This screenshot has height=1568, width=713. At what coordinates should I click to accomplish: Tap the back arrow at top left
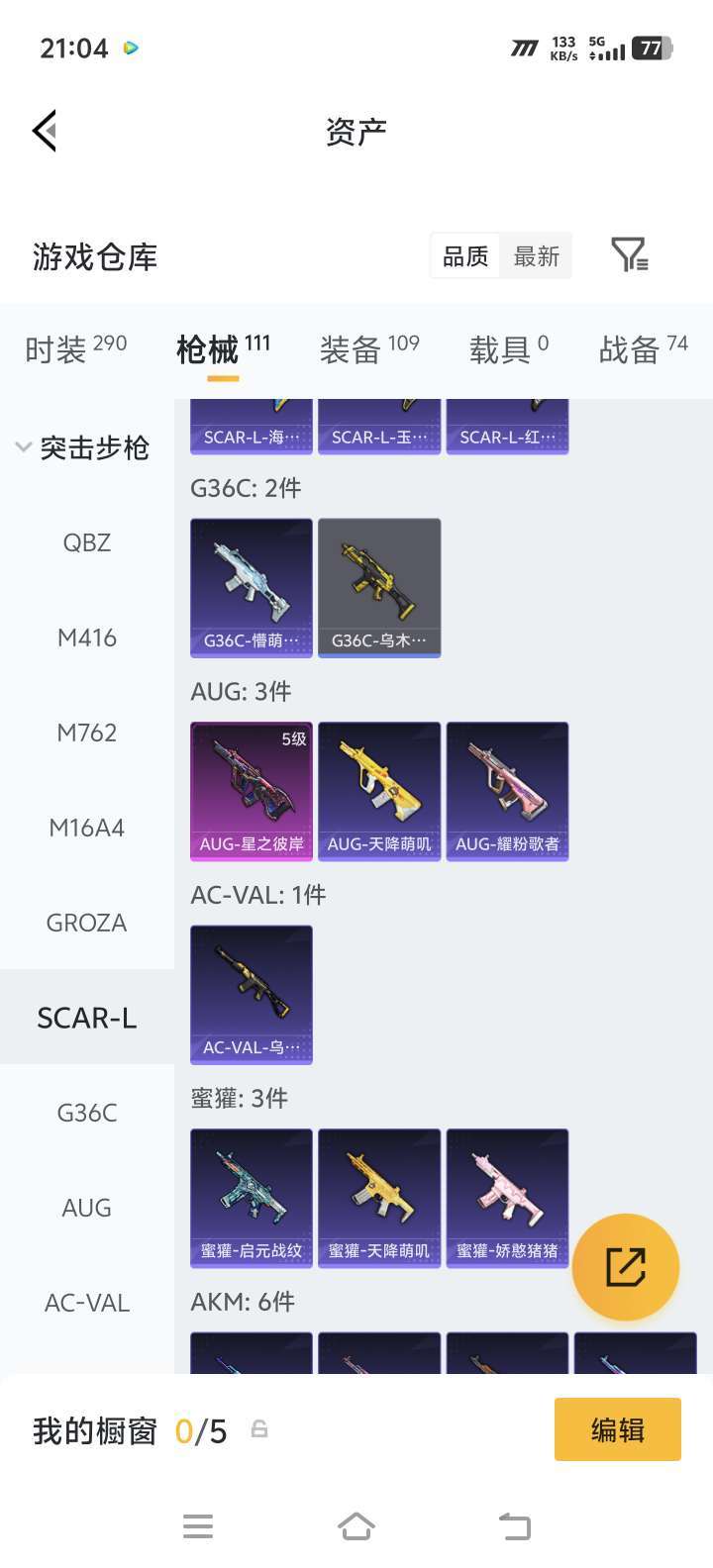44,130
